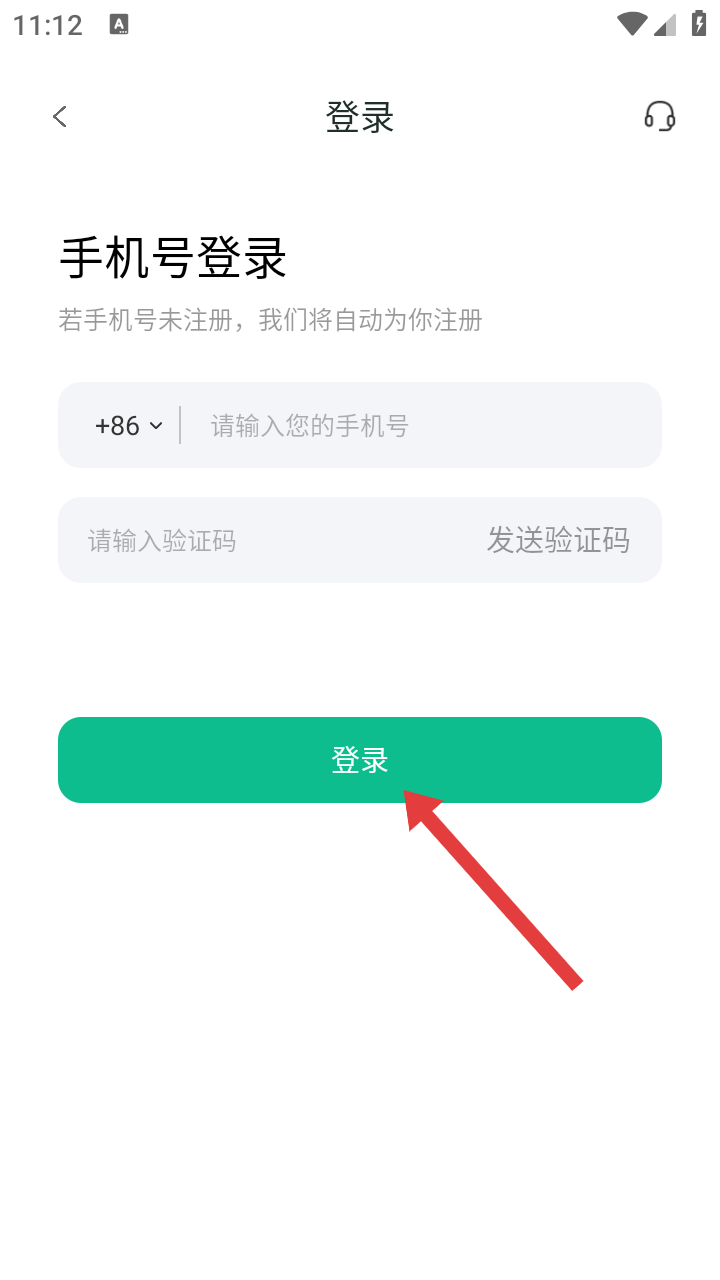The height and width of the screenshot is (1280, 720).
Task: Open customer service headset icon
Action: click(659, 117)
